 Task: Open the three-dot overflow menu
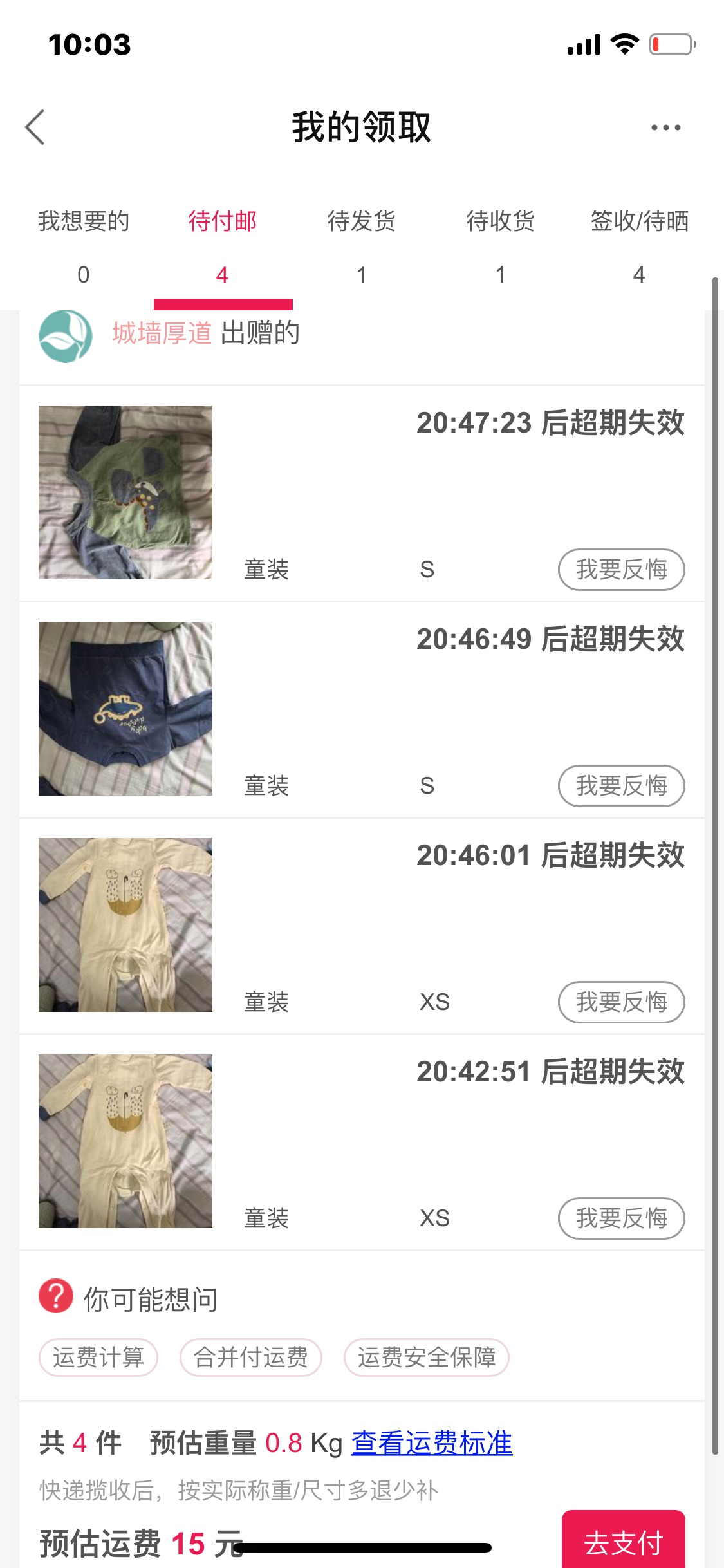click(x=665, y=127)
